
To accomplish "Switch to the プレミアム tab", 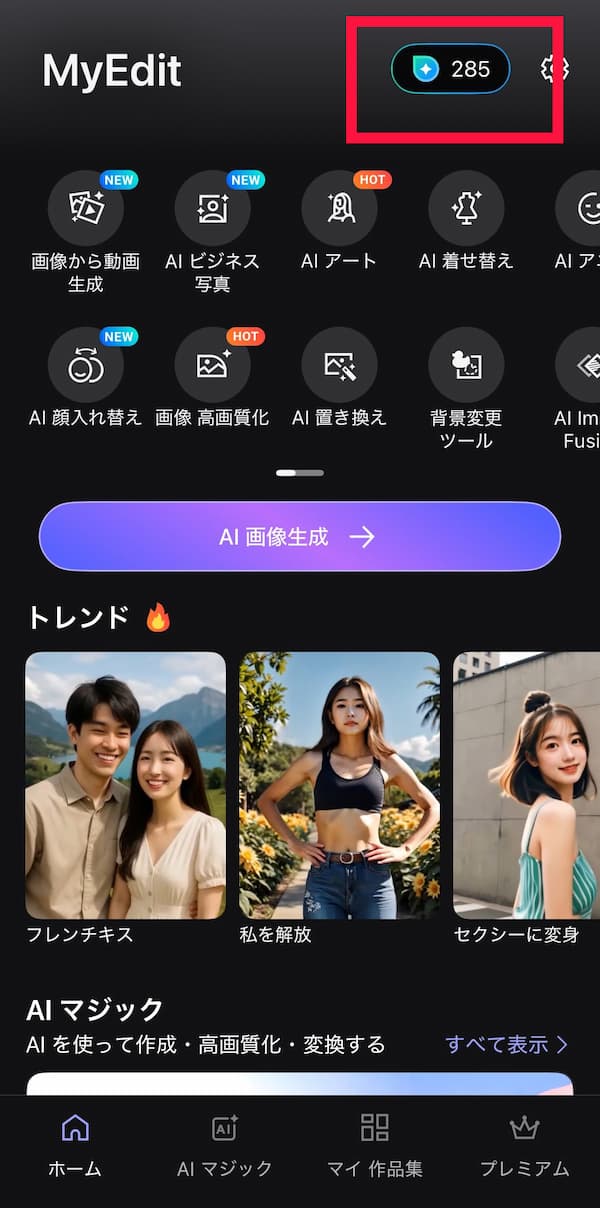I will (x=524, y=1146).
